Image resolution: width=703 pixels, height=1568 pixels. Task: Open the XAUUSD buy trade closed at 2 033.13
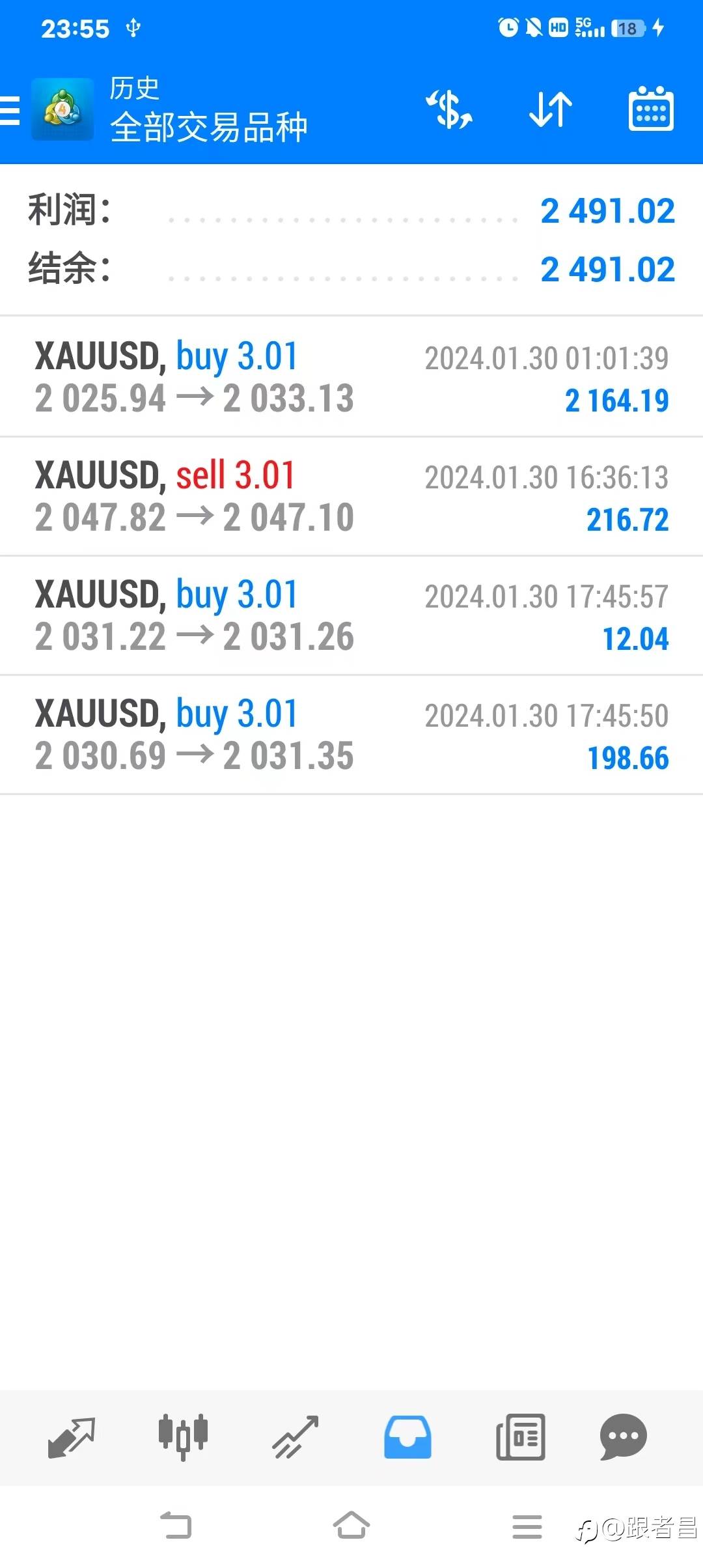tap(351, 377)
